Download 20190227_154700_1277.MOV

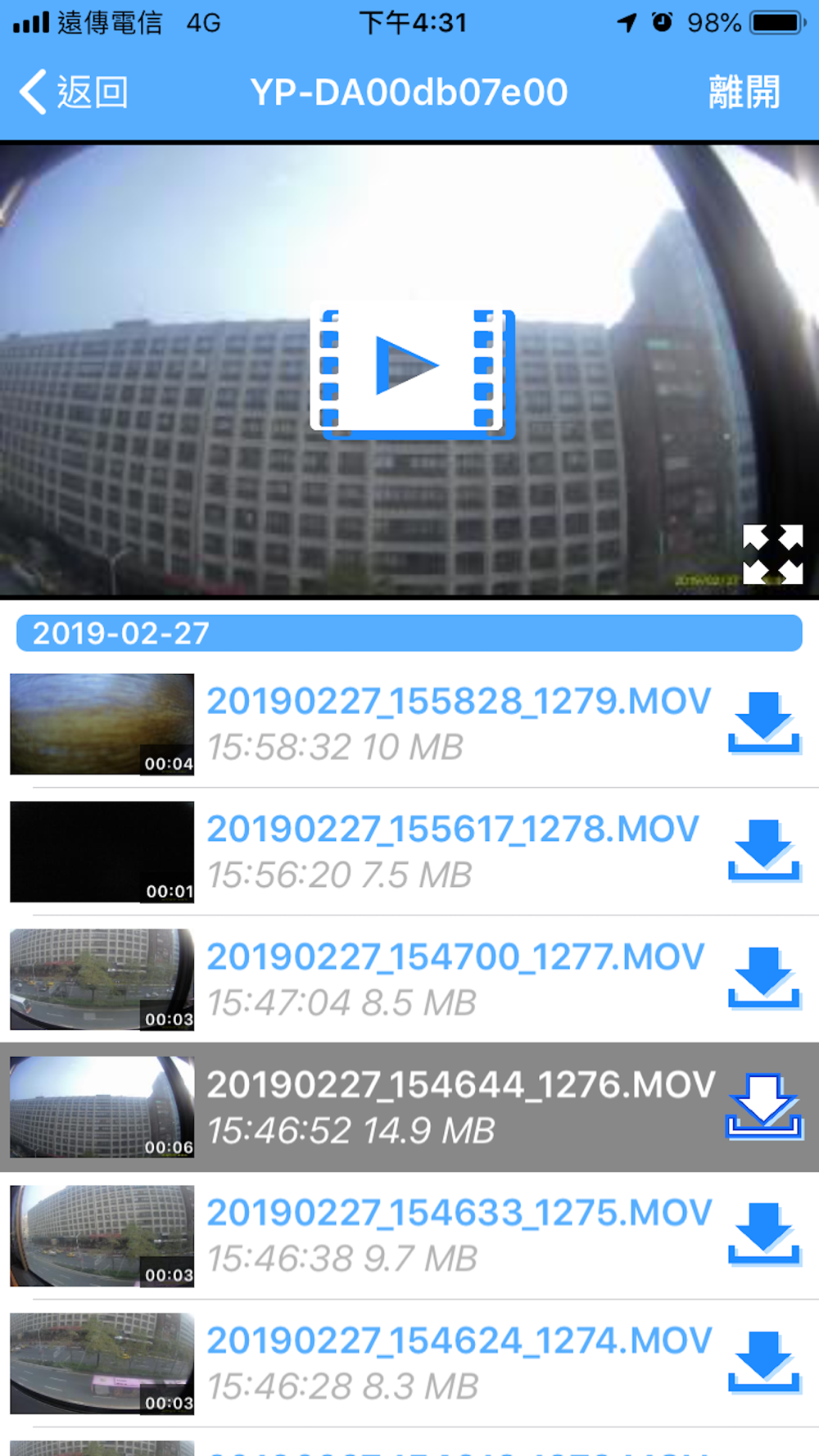(x=763, y=978)
